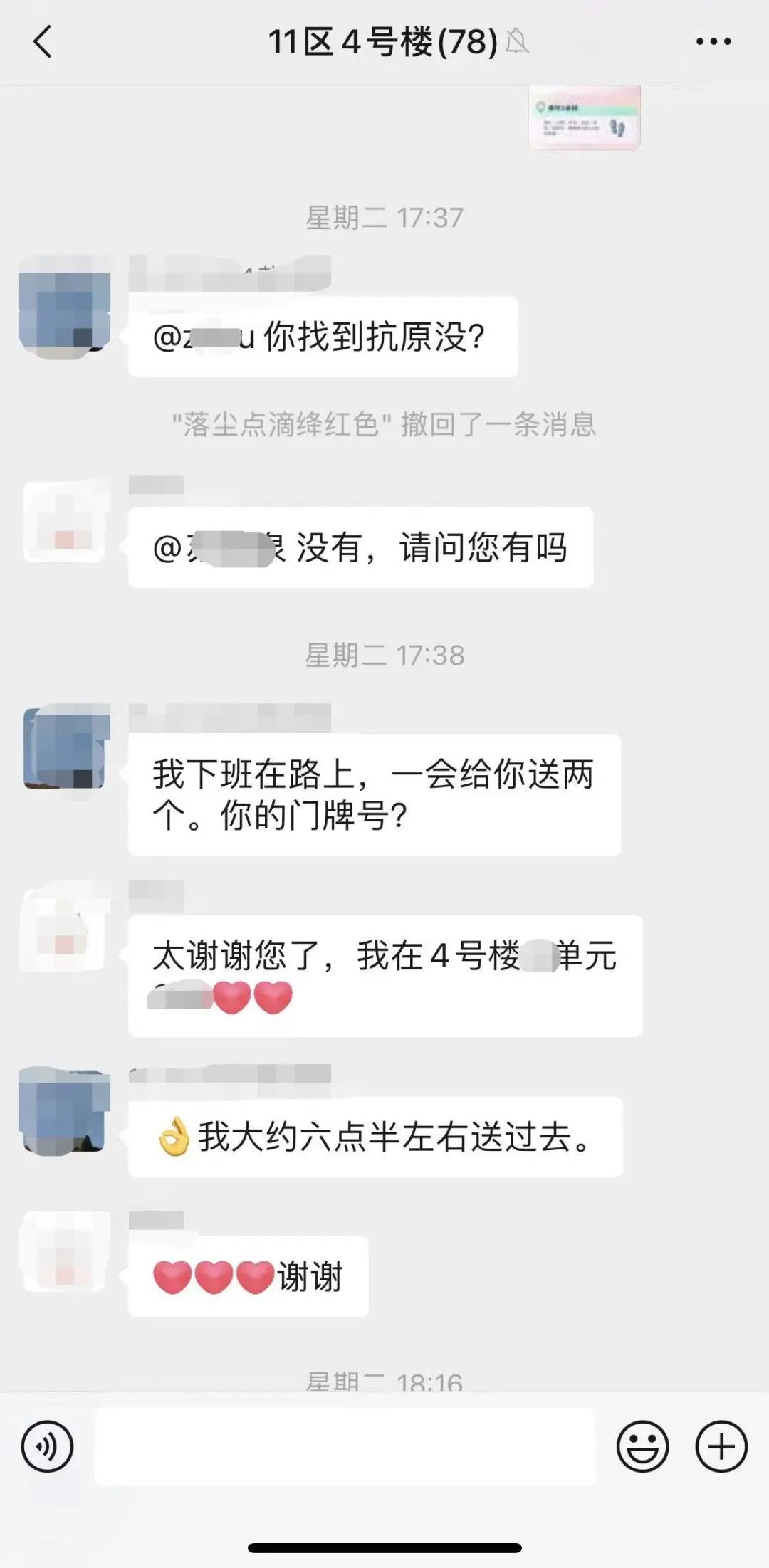
Task: Go back from the 11区4号楼 chat
Action: (x=43, y=42)
